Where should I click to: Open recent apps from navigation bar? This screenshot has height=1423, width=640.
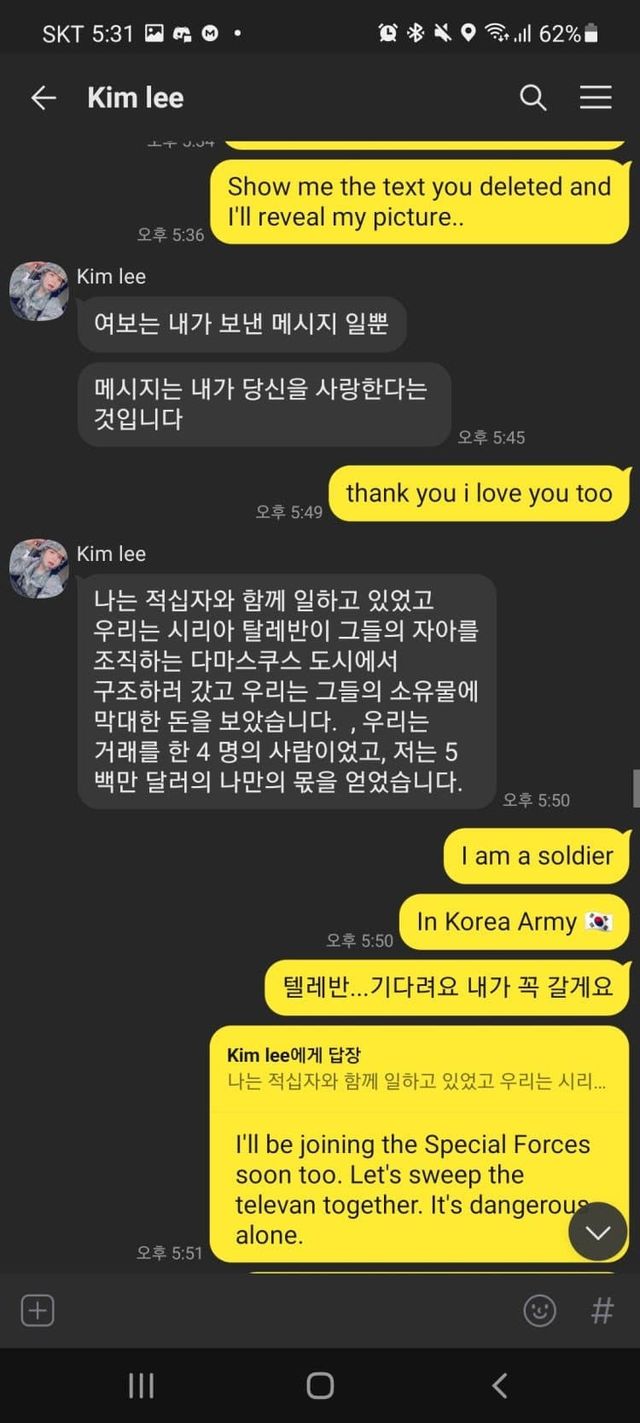pos(141,1385)
